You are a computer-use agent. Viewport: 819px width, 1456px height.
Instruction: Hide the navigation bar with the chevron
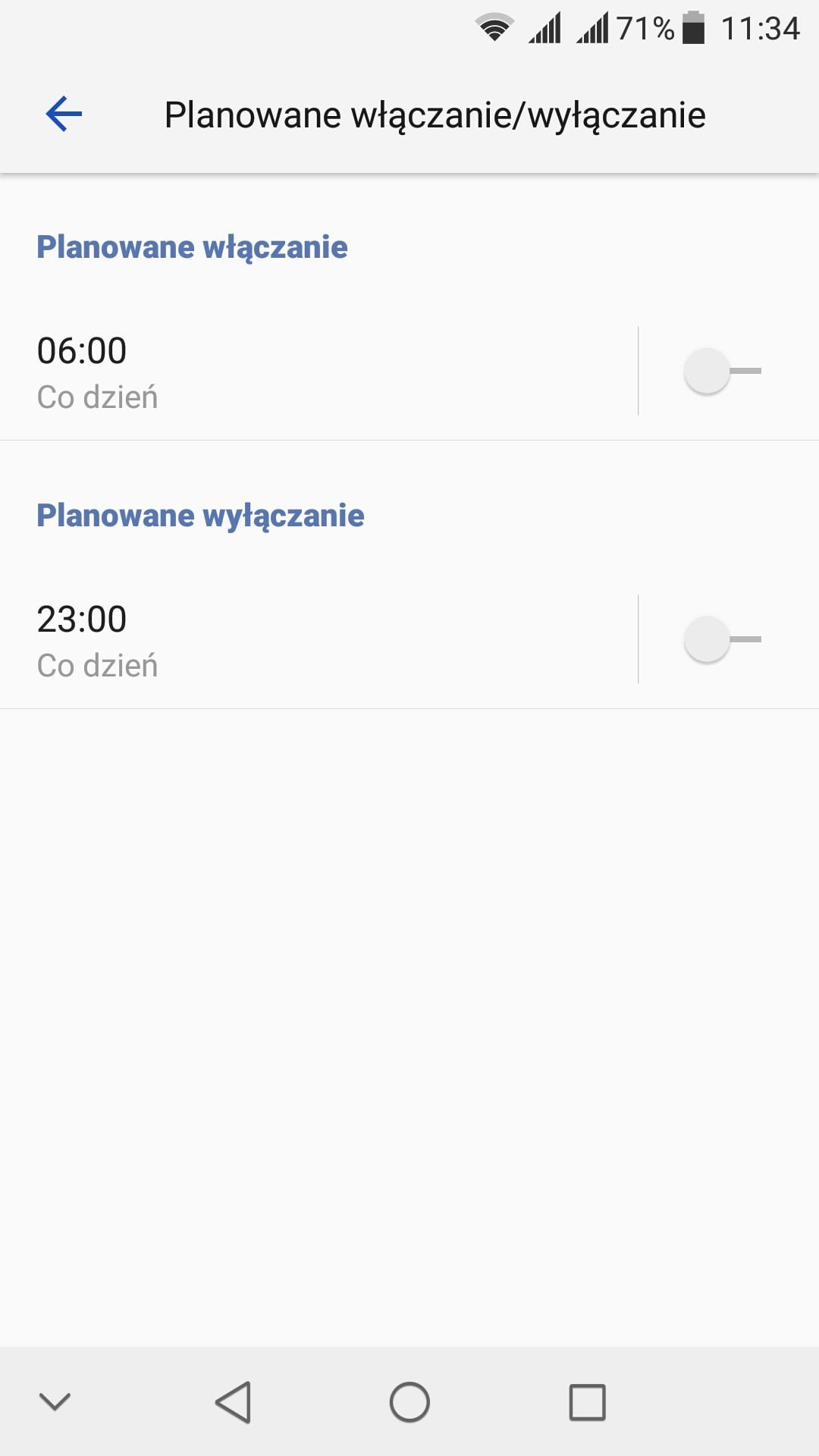pos(55,1401)
